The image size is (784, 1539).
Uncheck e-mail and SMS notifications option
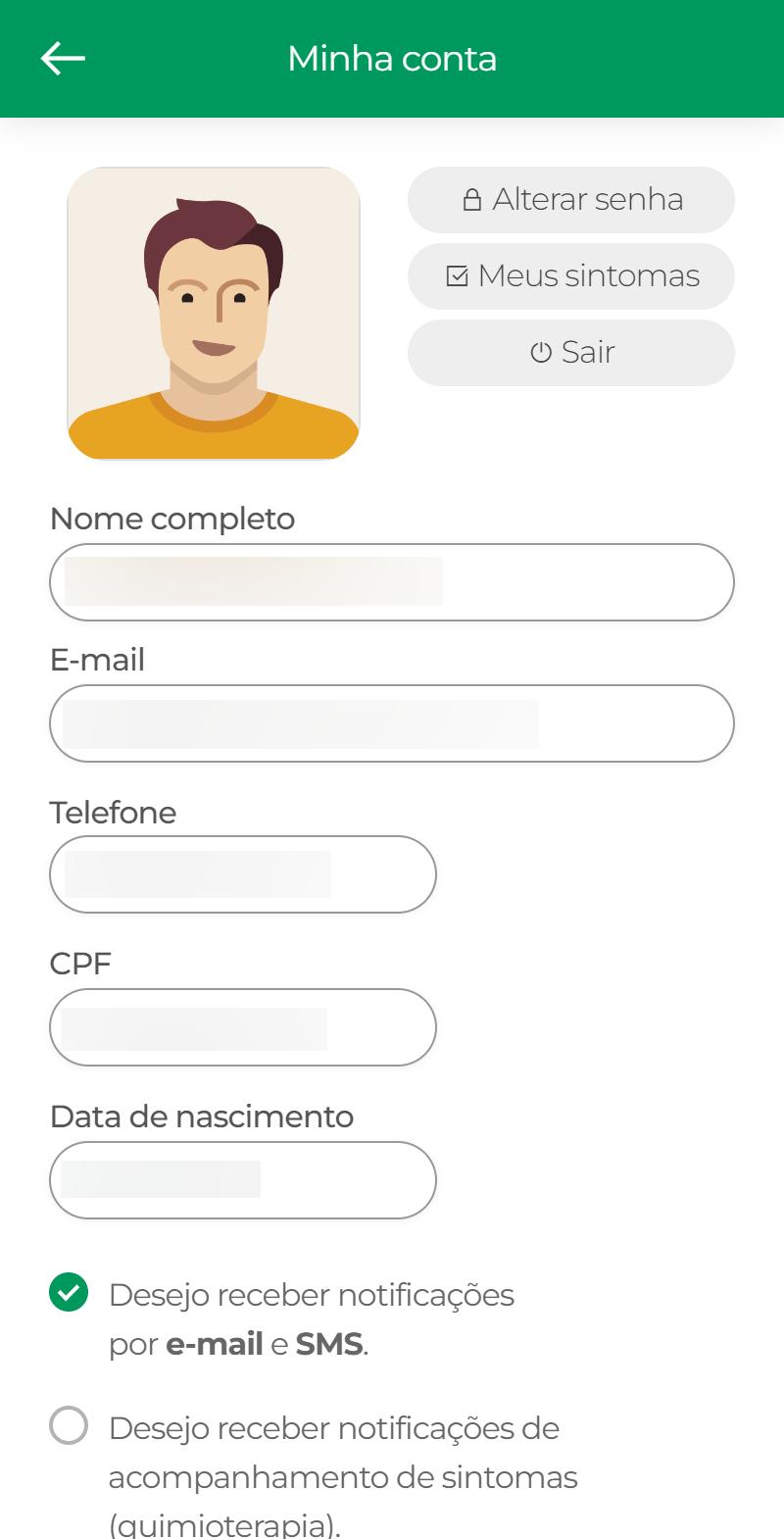(69, 1292)
